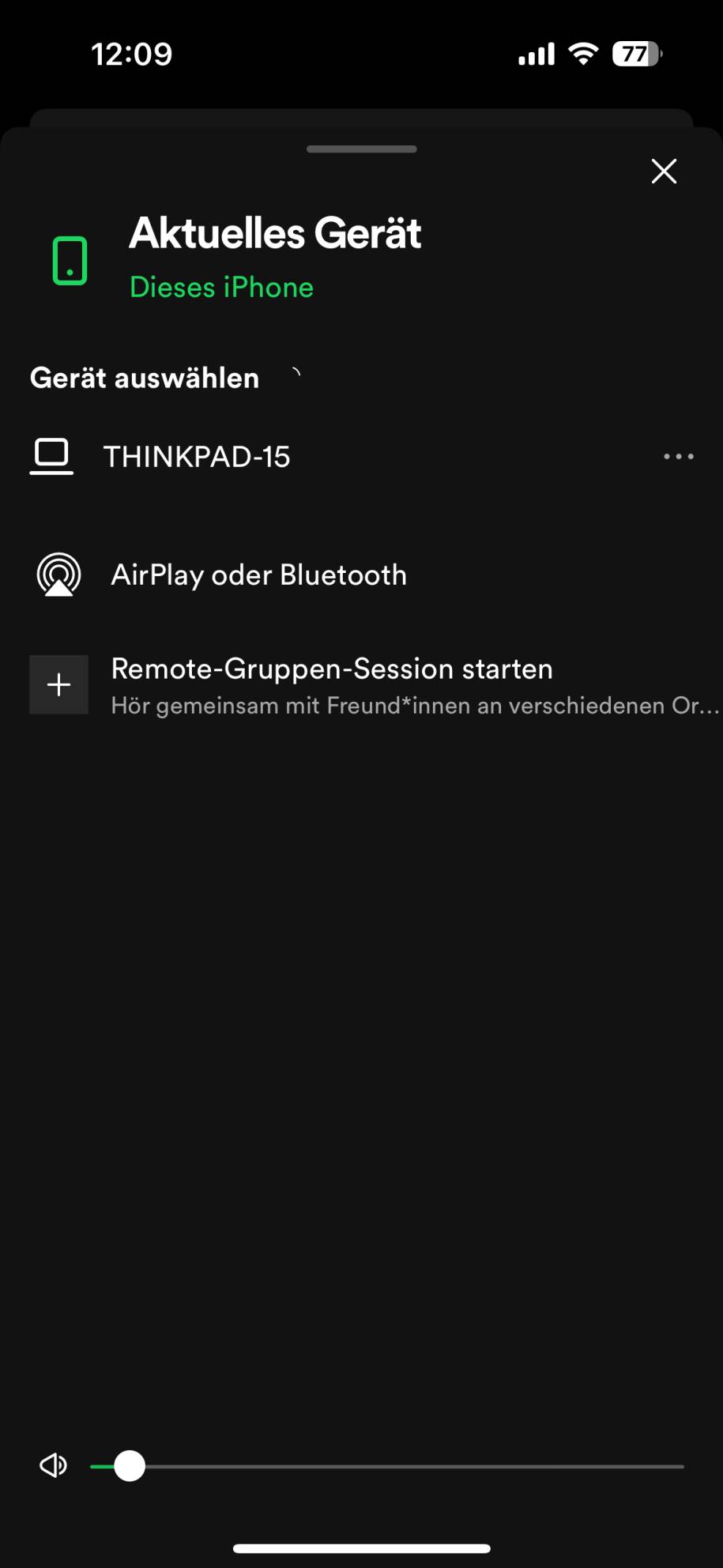Open AirPlay oder Bluetooth
Screen dimensions: 723x1568
[x=258, y=575]
